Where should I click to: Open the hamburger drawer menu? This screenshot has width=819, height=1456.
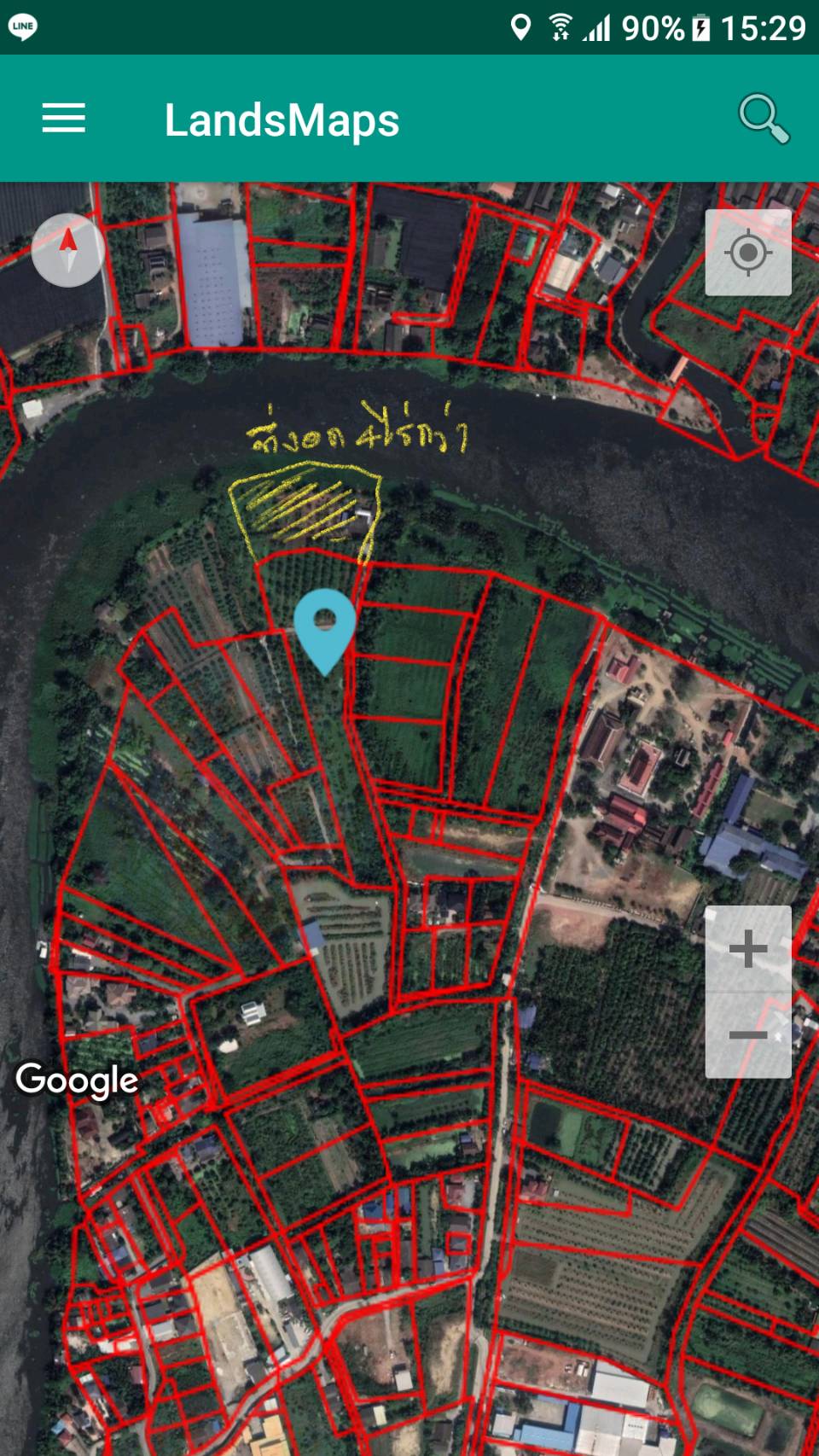(64, 119)
